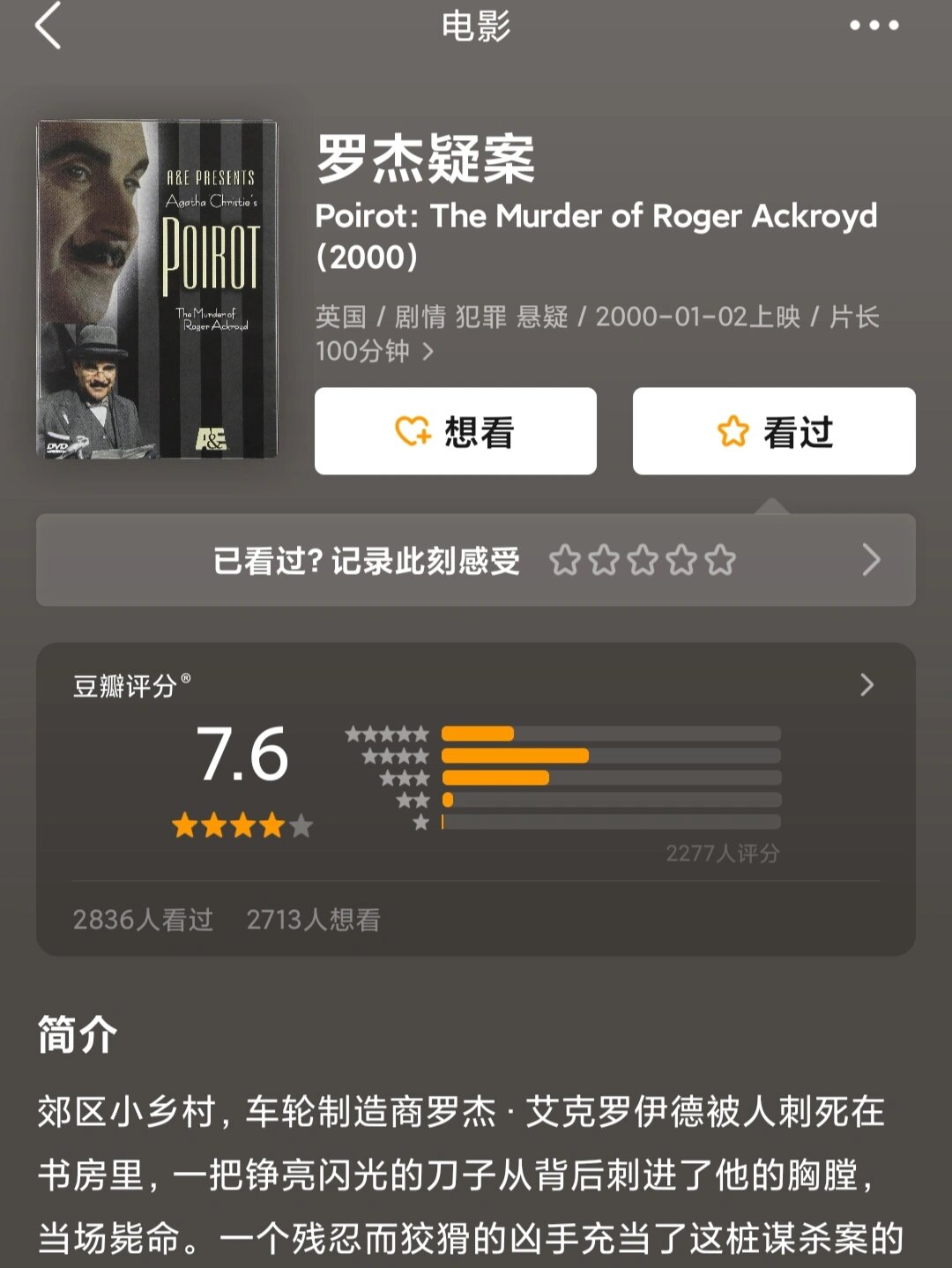952x1268 pixels.
Task: Tap the back arrow at top left
Action: tap(48, 26)
